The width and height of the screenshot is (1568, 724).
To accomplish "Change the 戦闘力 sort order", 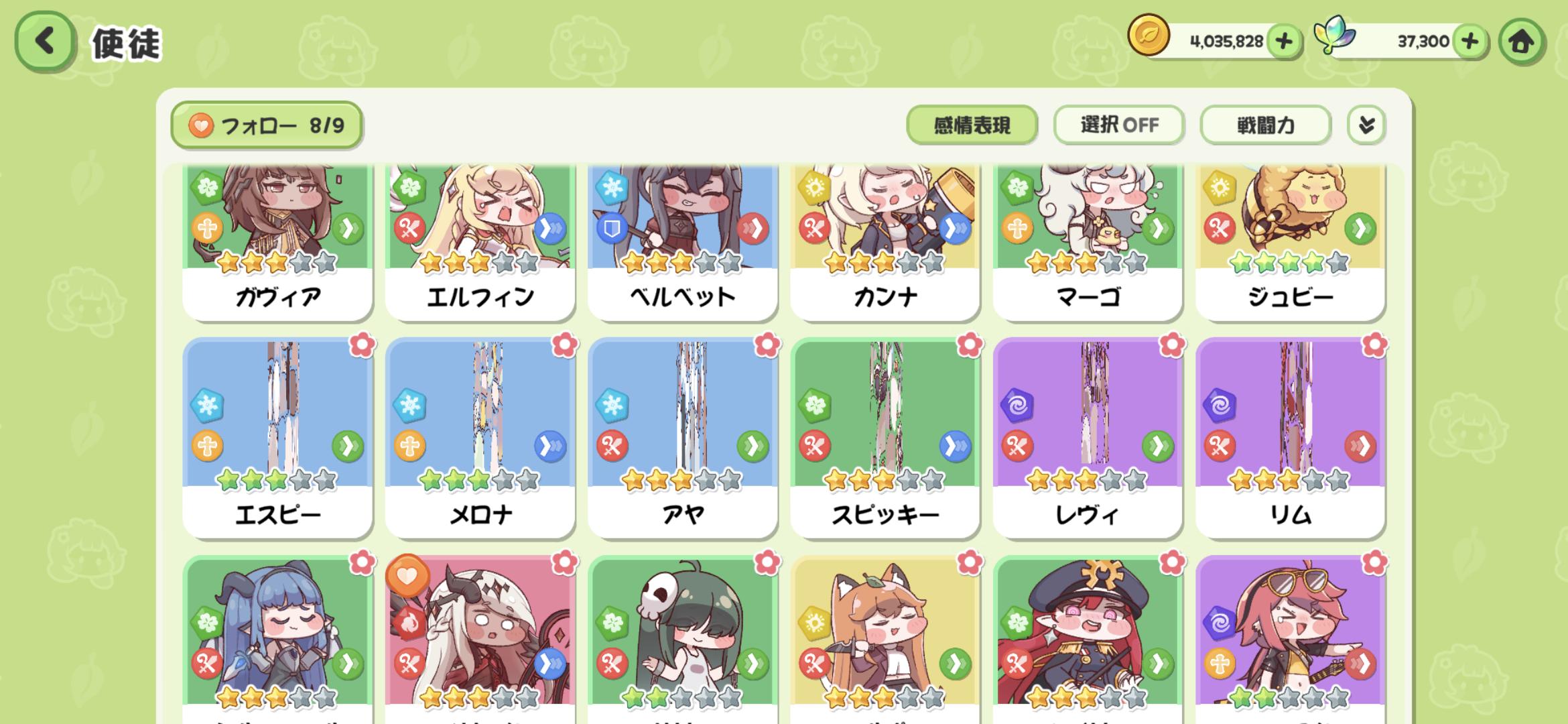I will click(1265, 125).
